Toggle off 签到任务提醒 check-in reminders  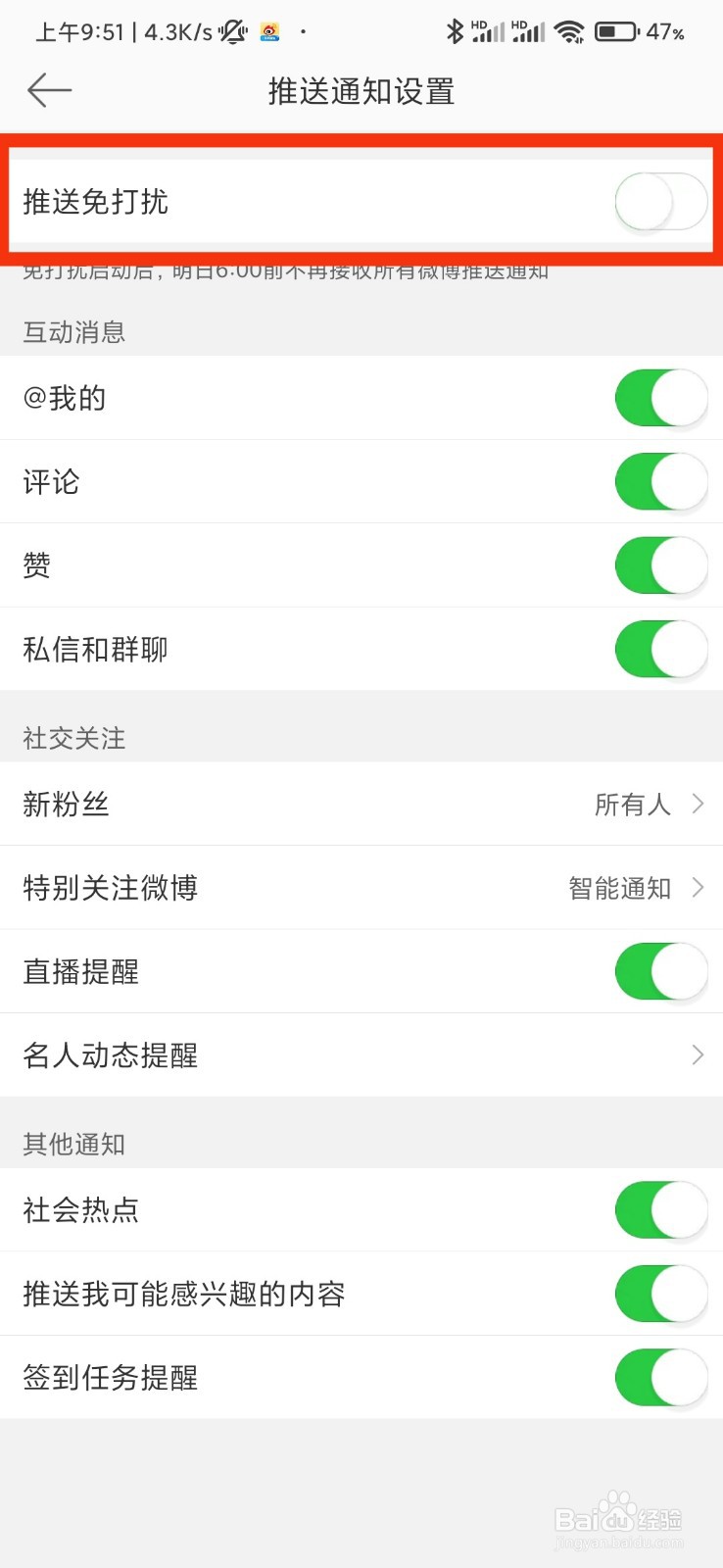pyautogui.click(x=659, y=1377)
